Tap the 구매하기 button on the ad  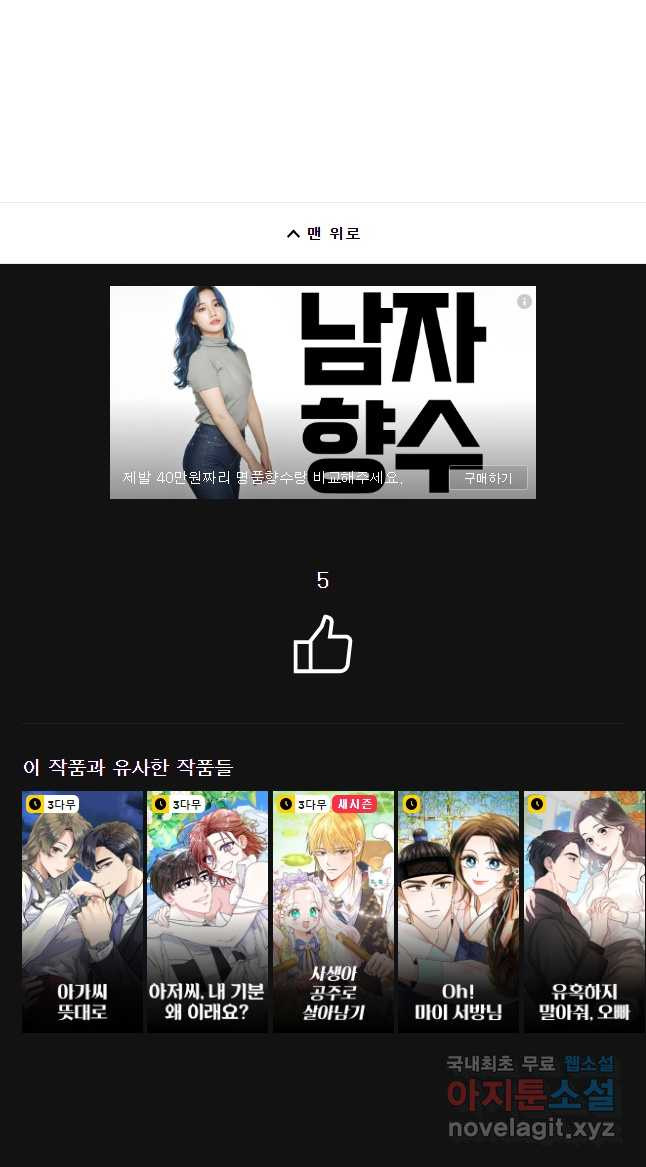coord(487,478)
